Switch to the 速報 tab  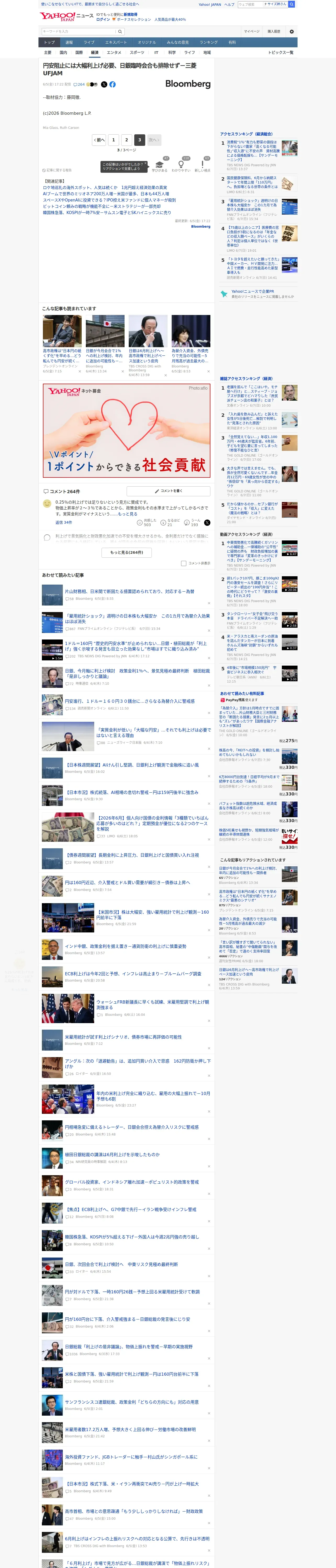[x=69, y=43]
